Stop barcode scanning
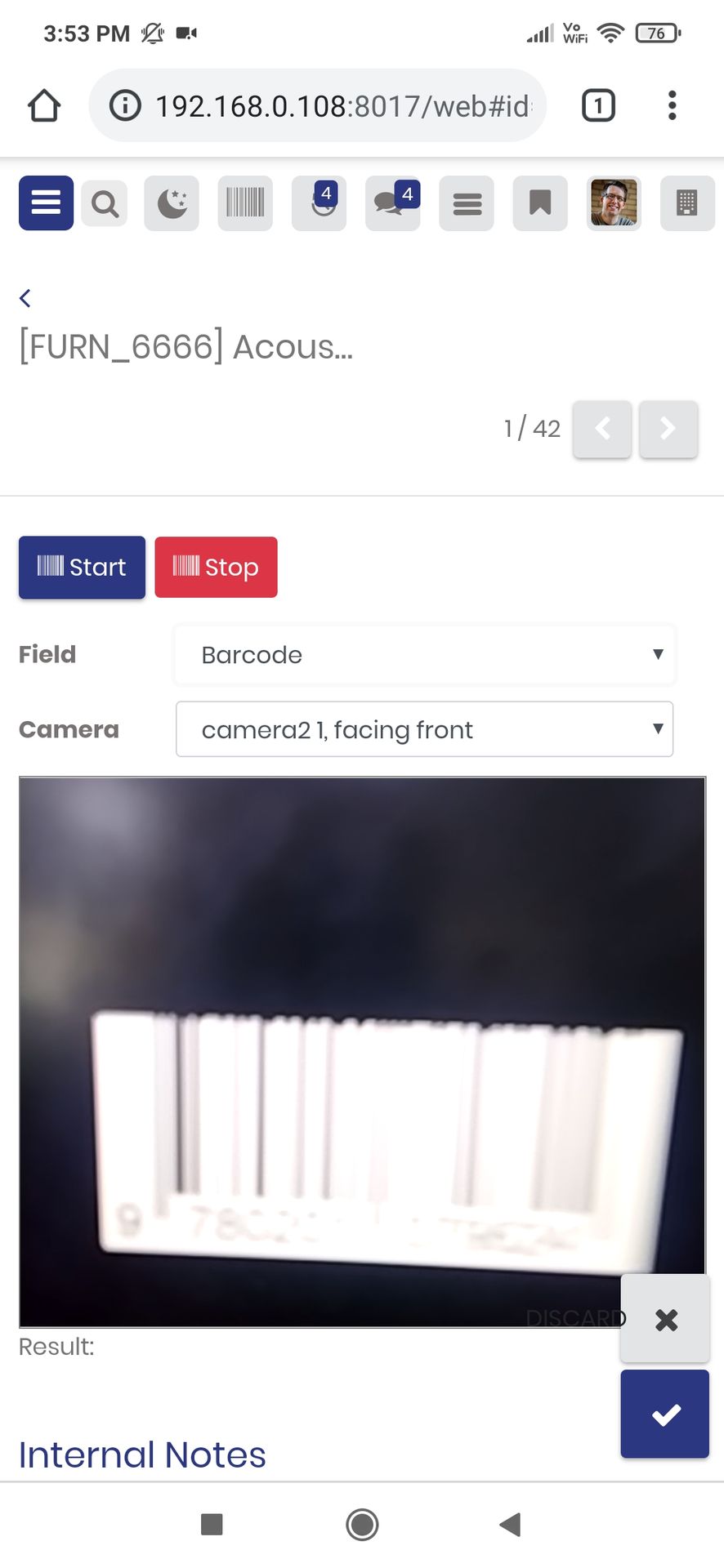724x1568 pixels. coord(217,568)
